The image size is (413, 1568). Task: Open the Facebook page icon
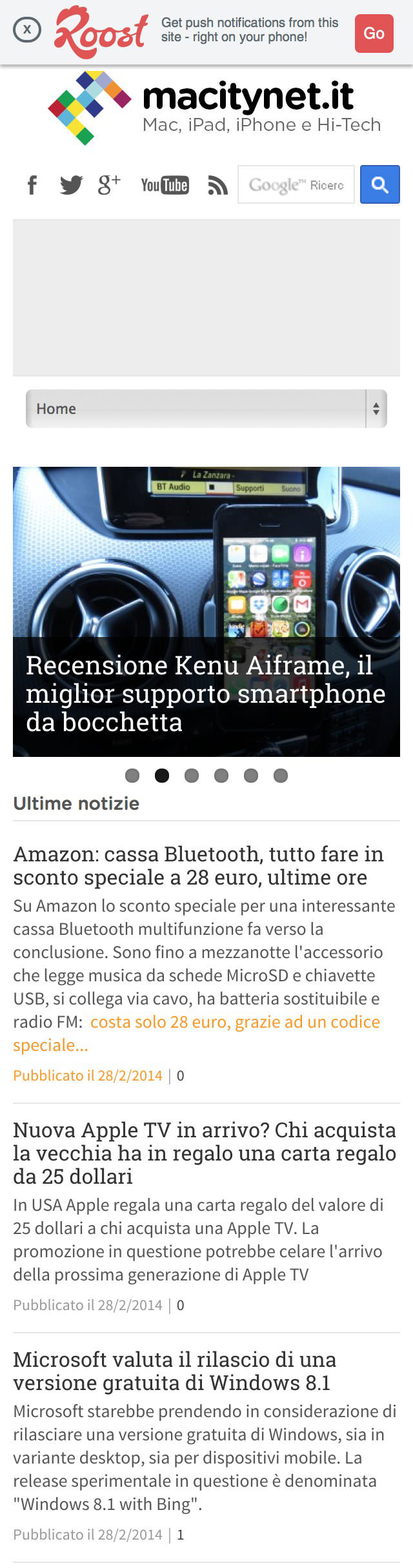pyautogui.click(x=32, y=185)
